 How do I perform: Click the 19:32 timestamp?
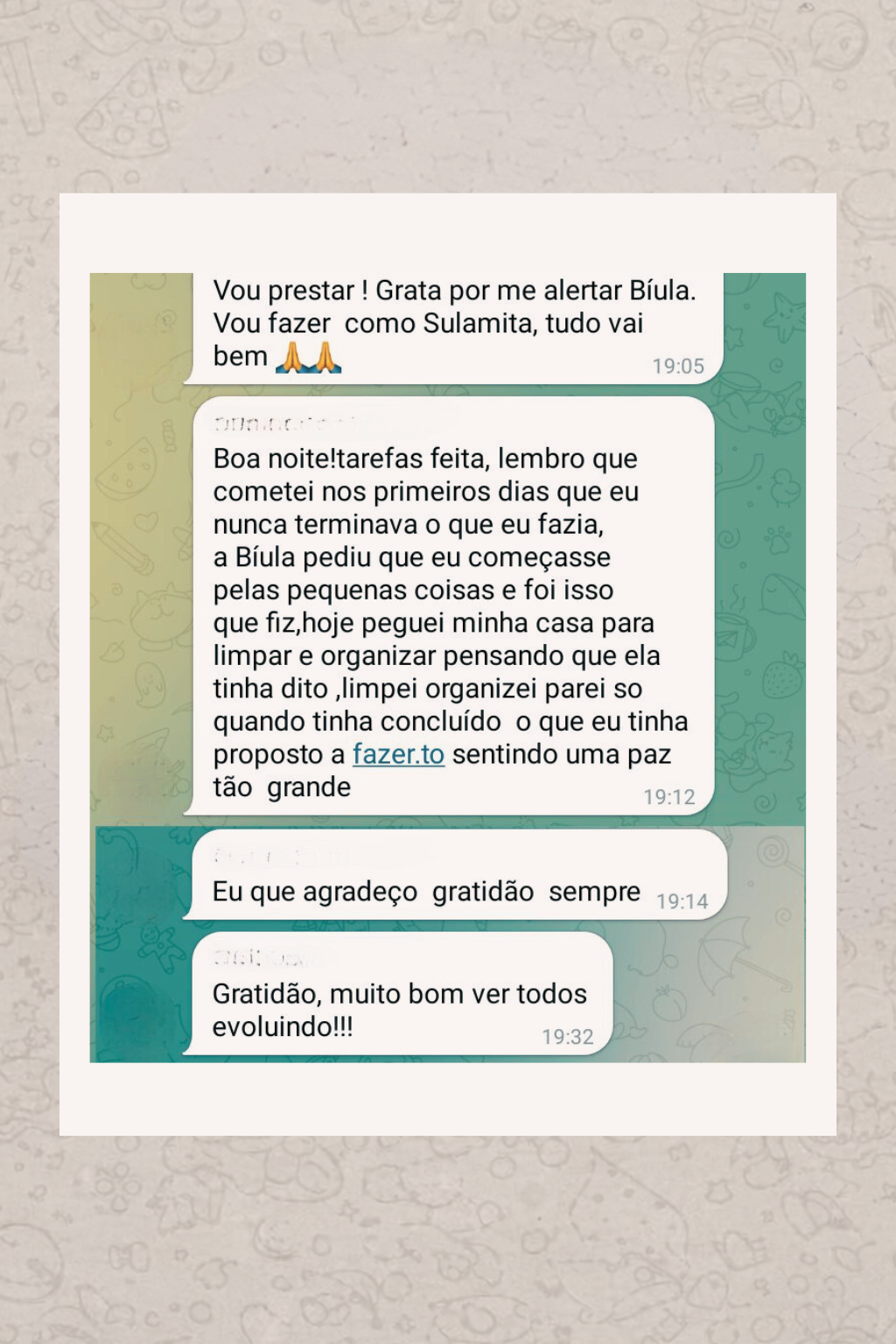(x=568, y=1037)
